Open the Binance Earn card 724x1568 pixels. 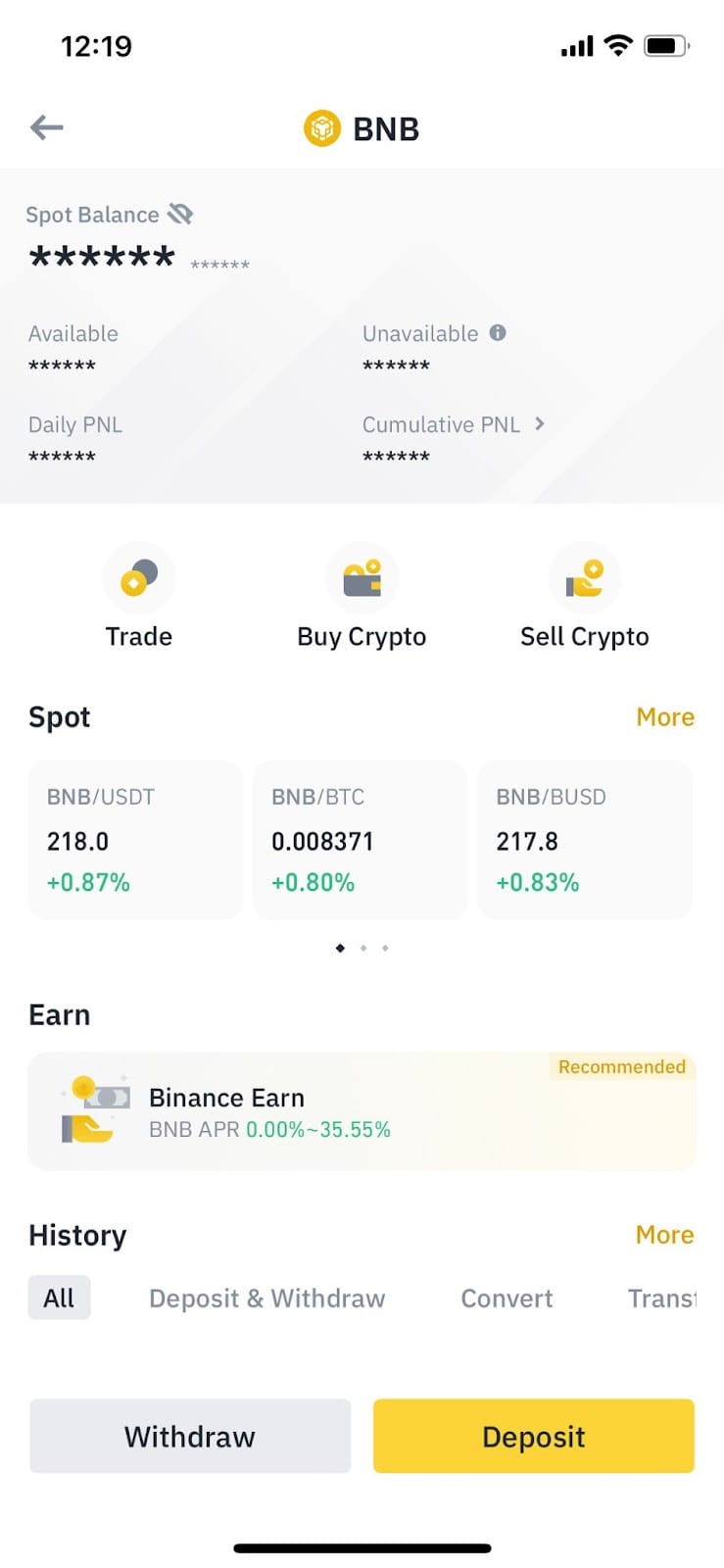(x=362, y=1112)
